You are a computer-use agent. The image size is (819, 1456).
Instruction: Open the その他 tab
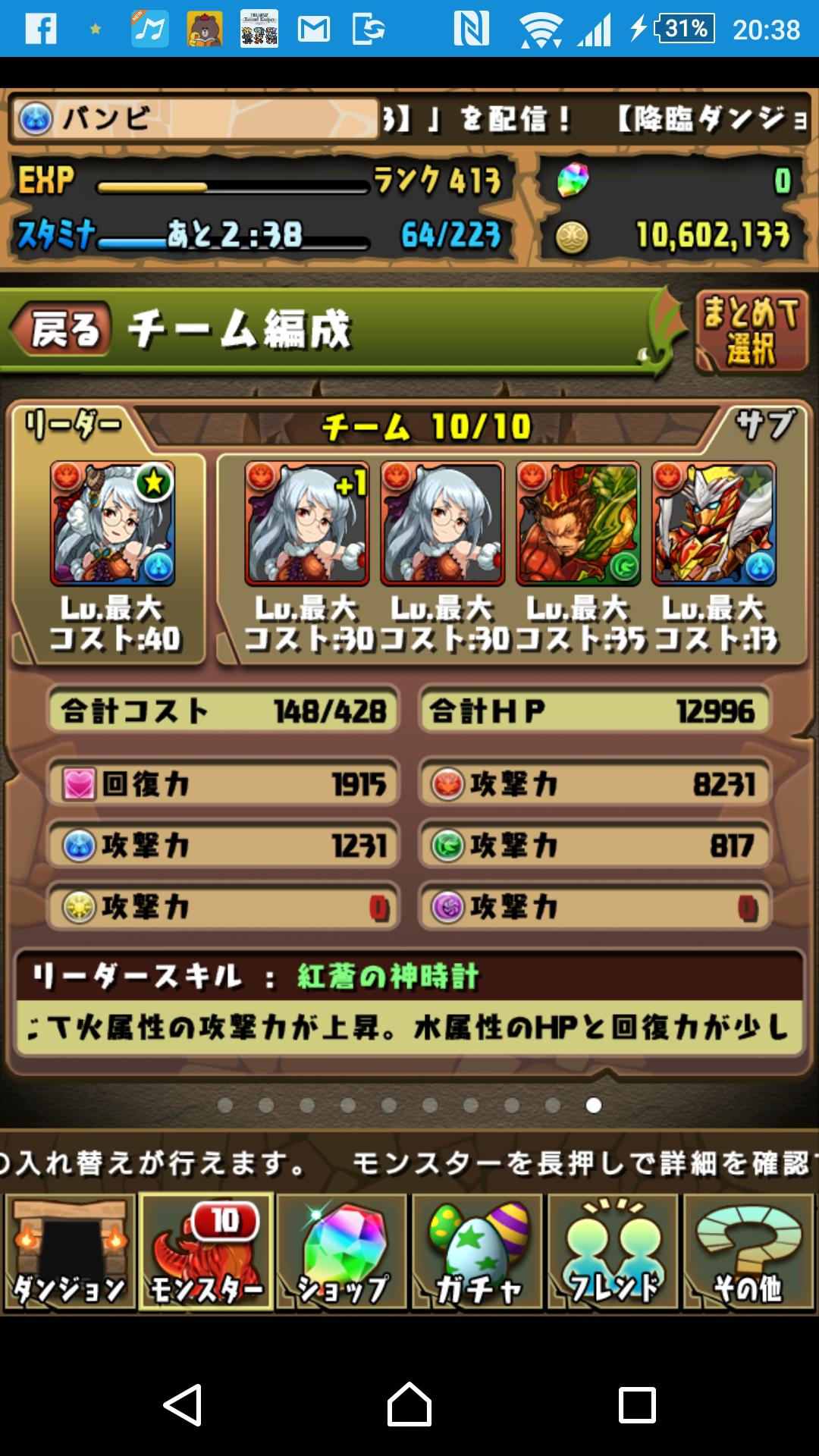click(x=748, y=1251)
